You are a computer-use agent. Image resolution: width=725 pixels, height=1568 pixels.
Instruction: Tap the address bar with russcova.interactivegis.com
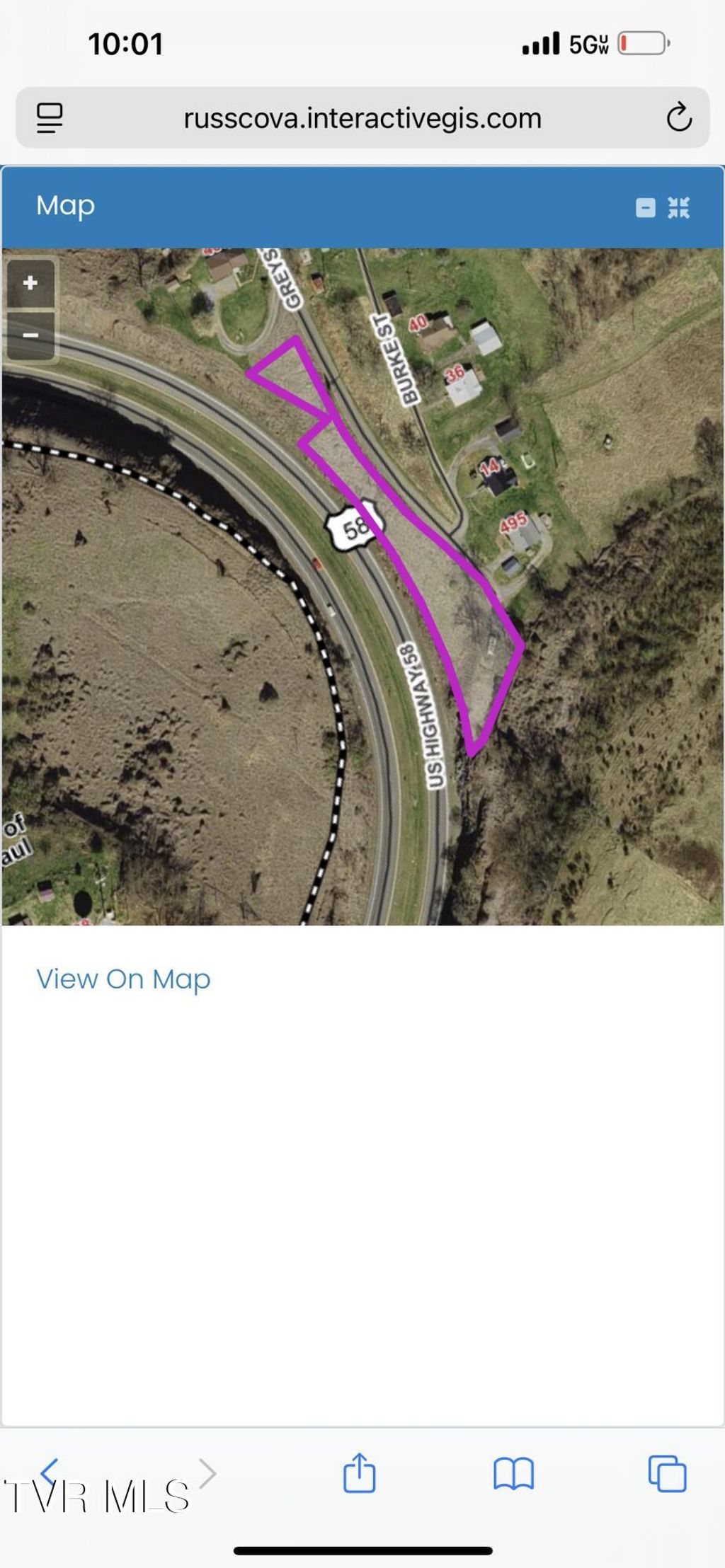click(x=362, y=118)
